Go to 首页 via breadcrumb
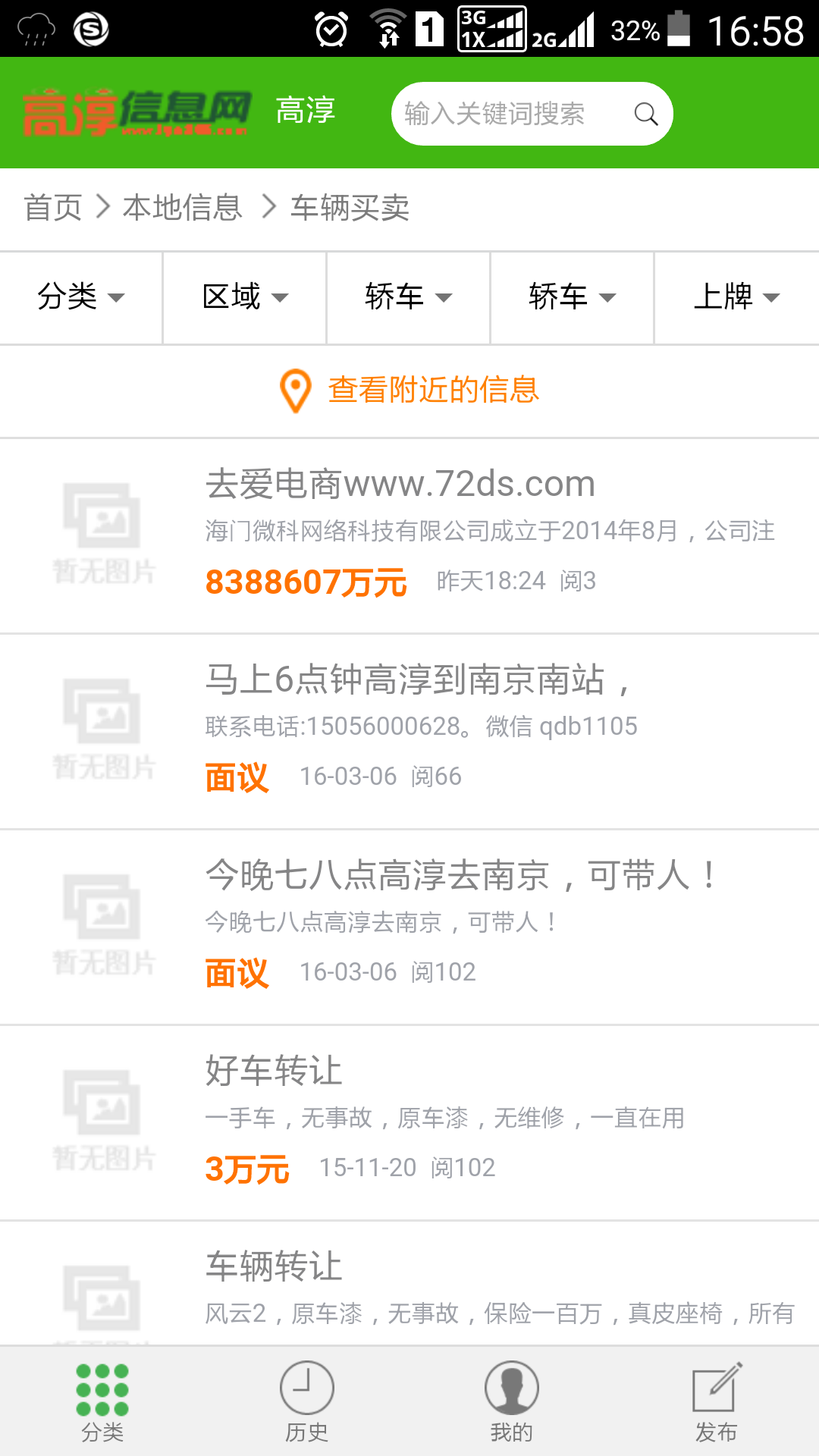This screenshot has width=819, height=1456. coord(52,208)
